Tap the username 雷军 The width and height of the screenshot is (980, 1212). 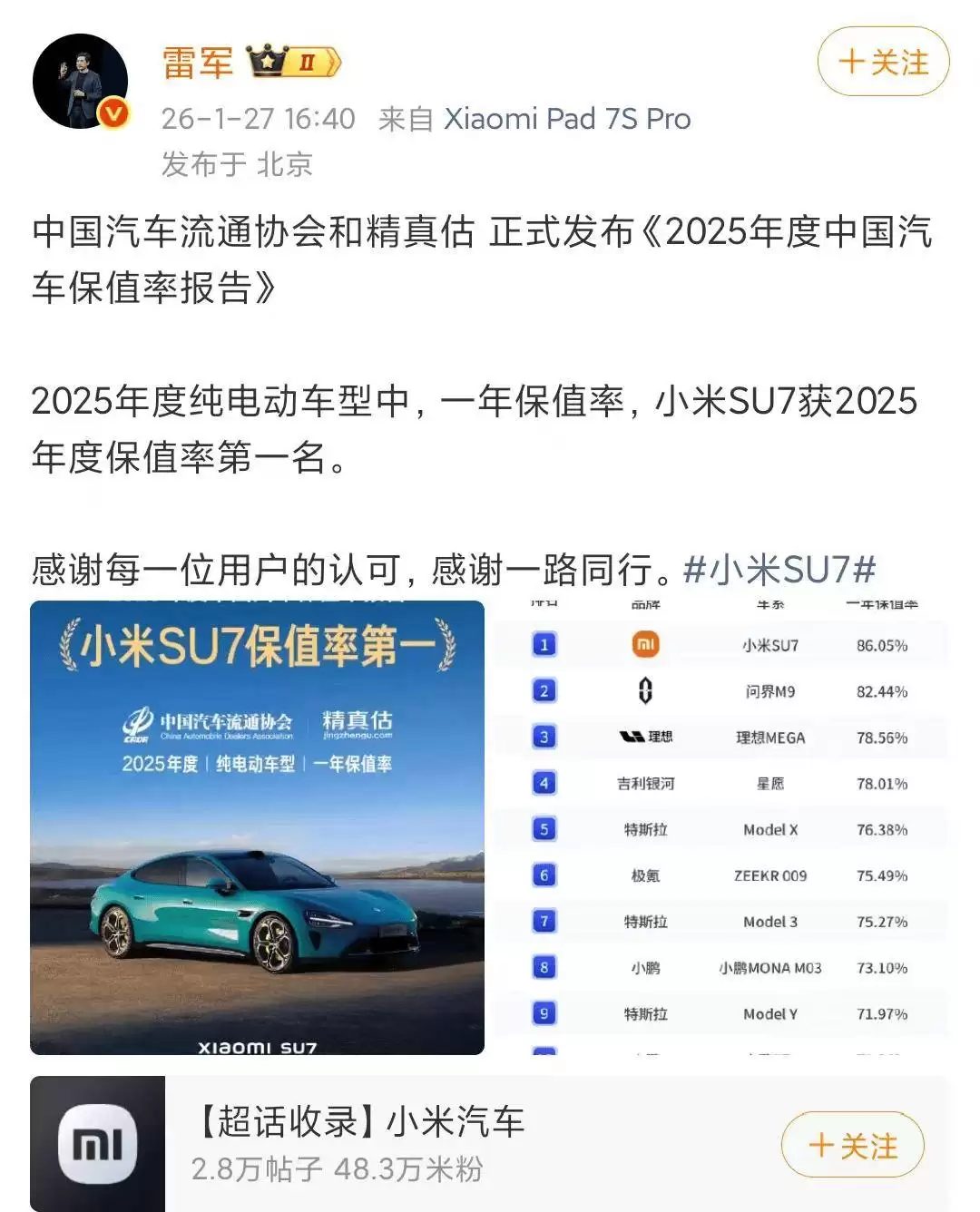pos(197,63)
